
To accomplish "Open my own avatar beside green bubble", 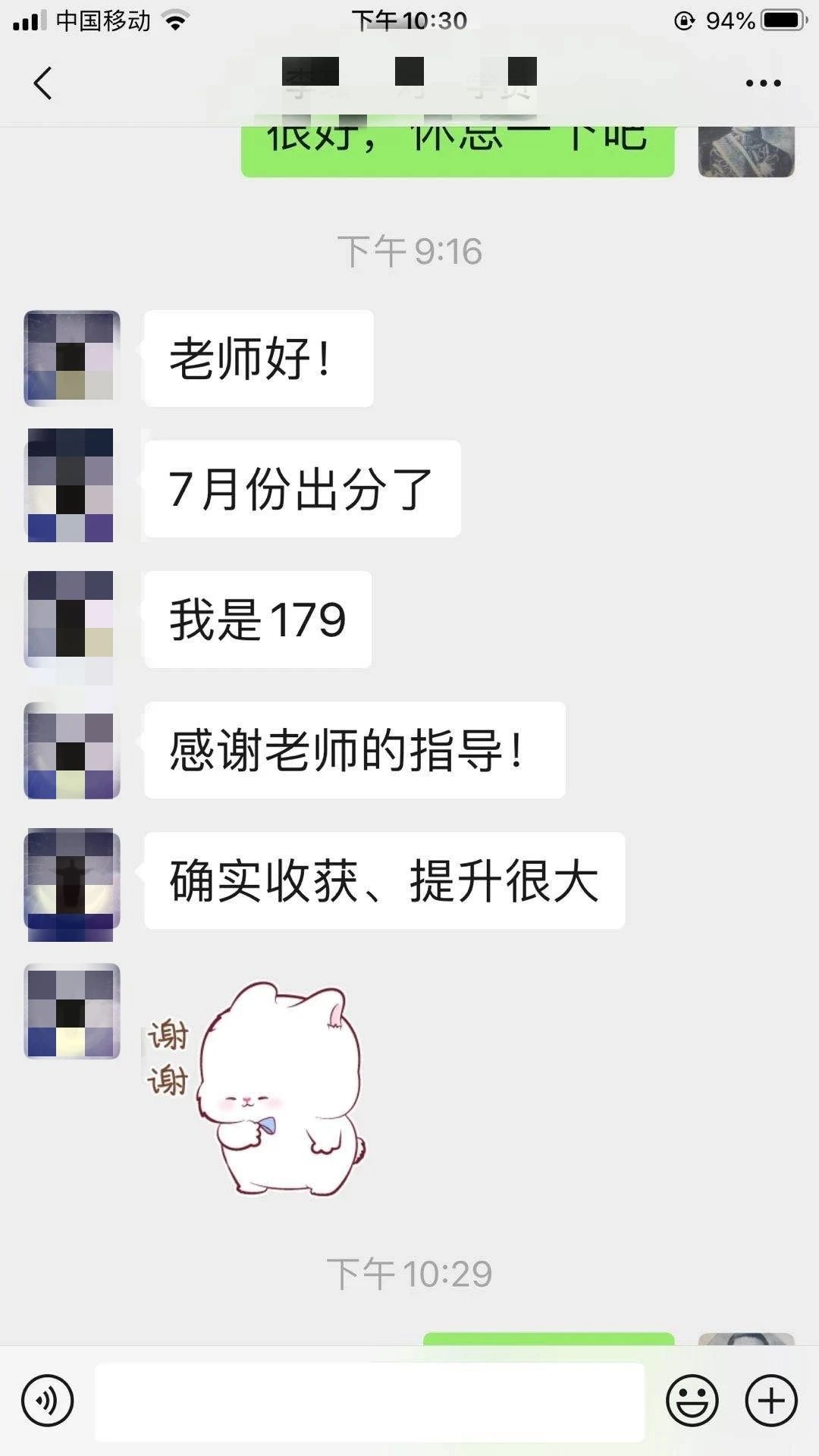I will click(746, 151).
